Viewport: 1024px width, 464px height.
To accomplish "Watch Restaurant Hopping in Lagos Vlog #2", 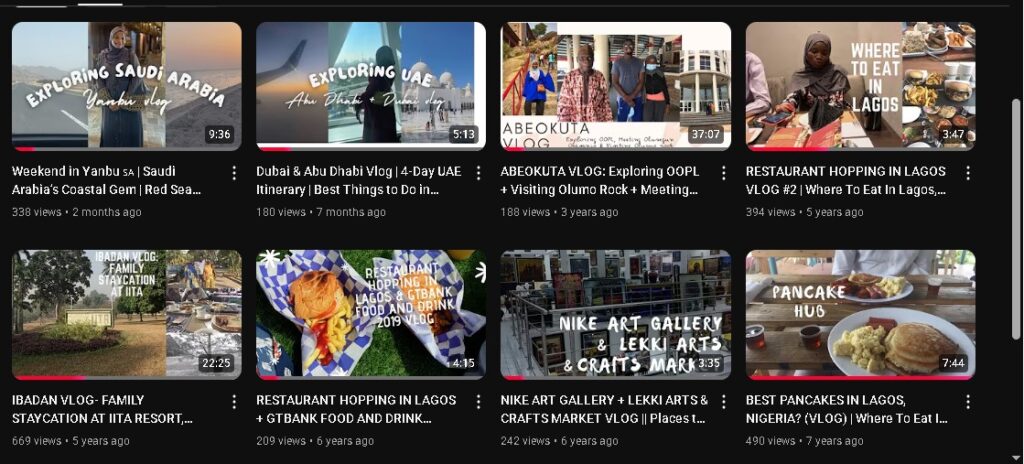I will click(x=860, y=86).
